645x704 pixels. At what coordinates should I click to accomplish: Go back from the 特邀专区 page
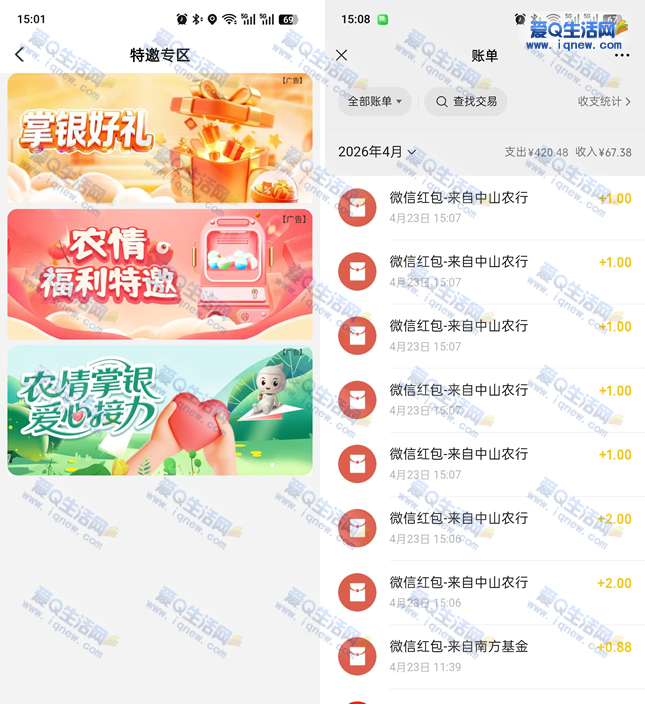19,55
